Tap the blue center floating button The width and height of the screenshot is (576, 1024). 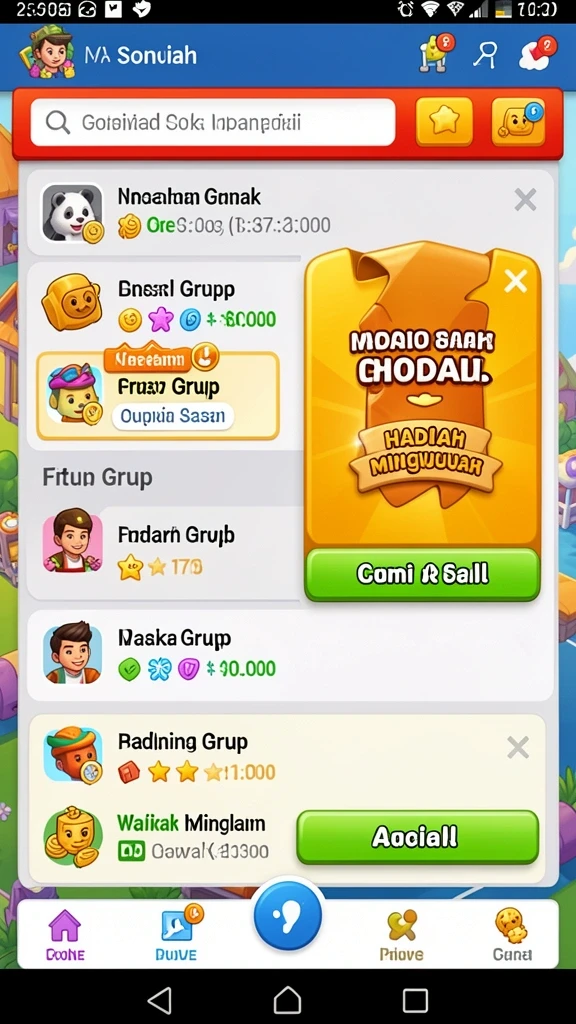pyautogui.click(x=288, y=916)
